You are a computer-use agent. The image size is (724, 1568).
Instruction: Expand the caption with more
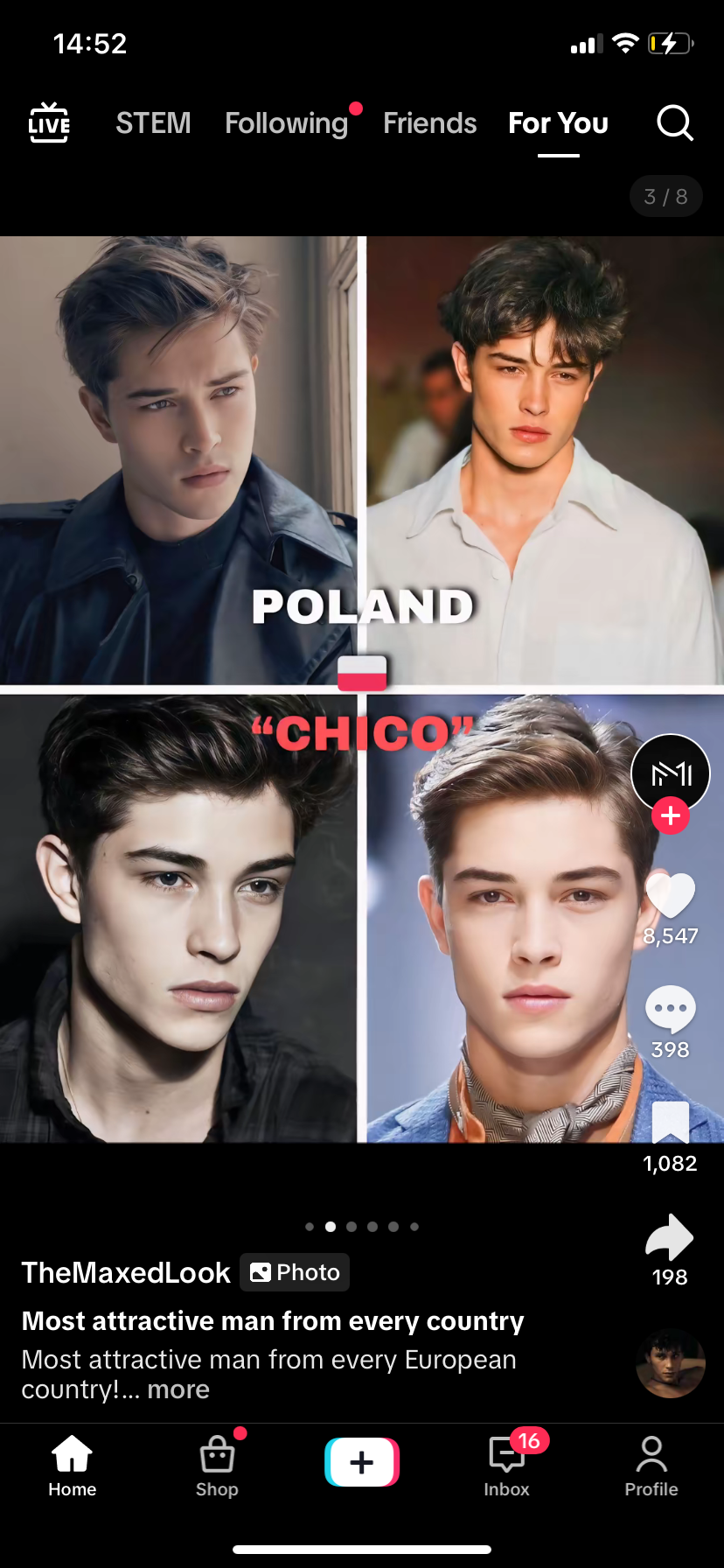[178, 1389]
